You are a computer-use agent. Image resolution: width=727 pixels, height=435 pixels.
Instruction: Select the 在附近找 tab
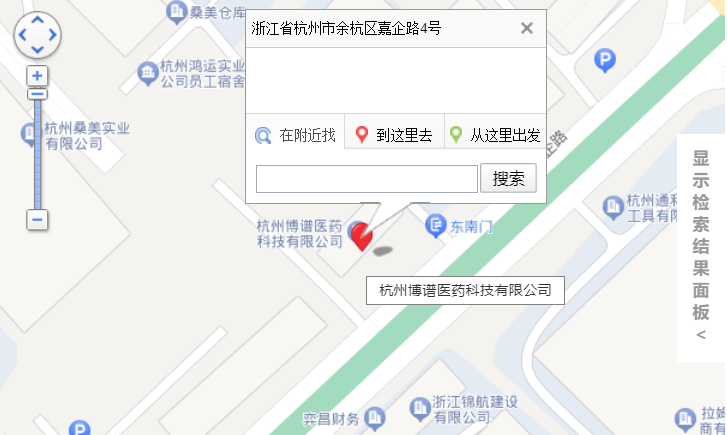point(295,135)
